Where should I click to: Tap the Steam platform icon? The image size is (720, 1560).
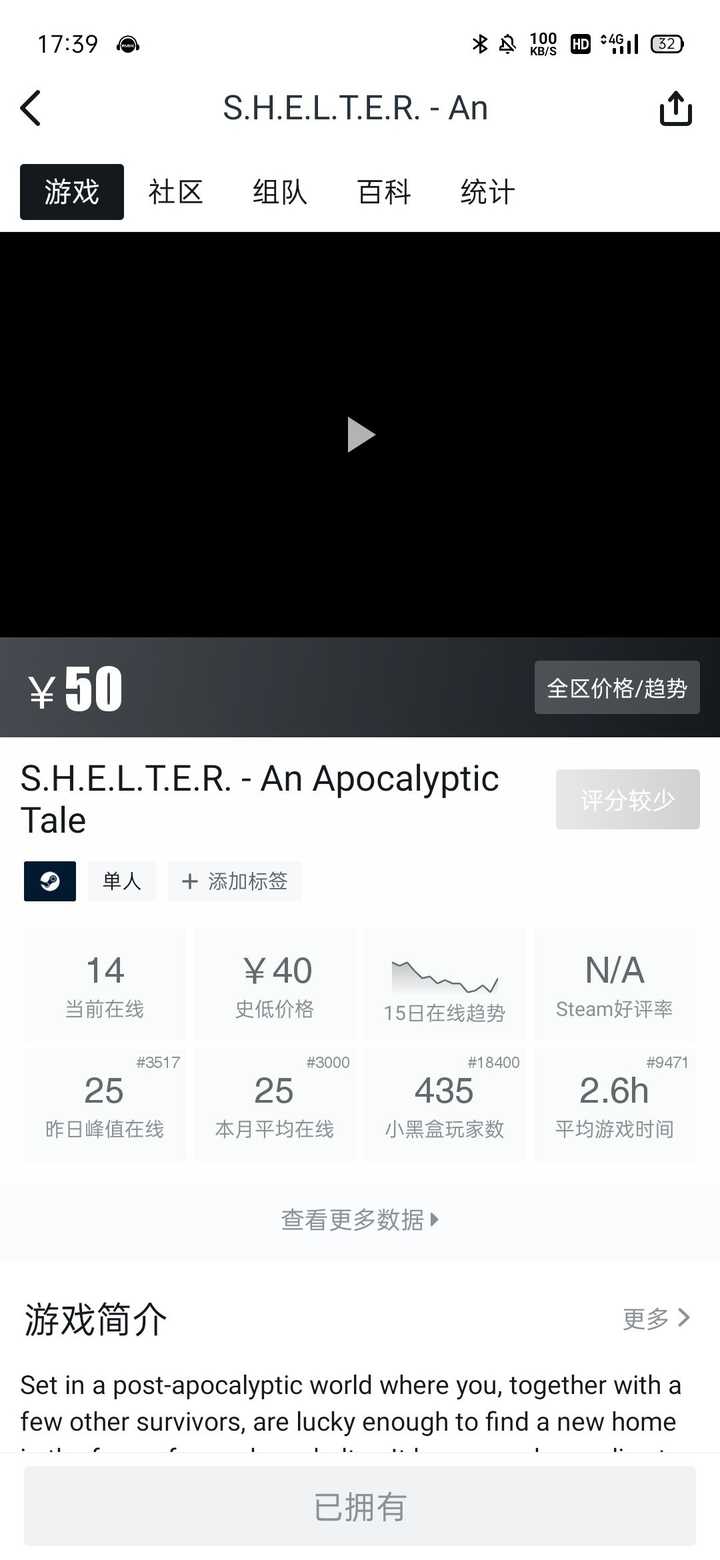click(x=50, y=881)
